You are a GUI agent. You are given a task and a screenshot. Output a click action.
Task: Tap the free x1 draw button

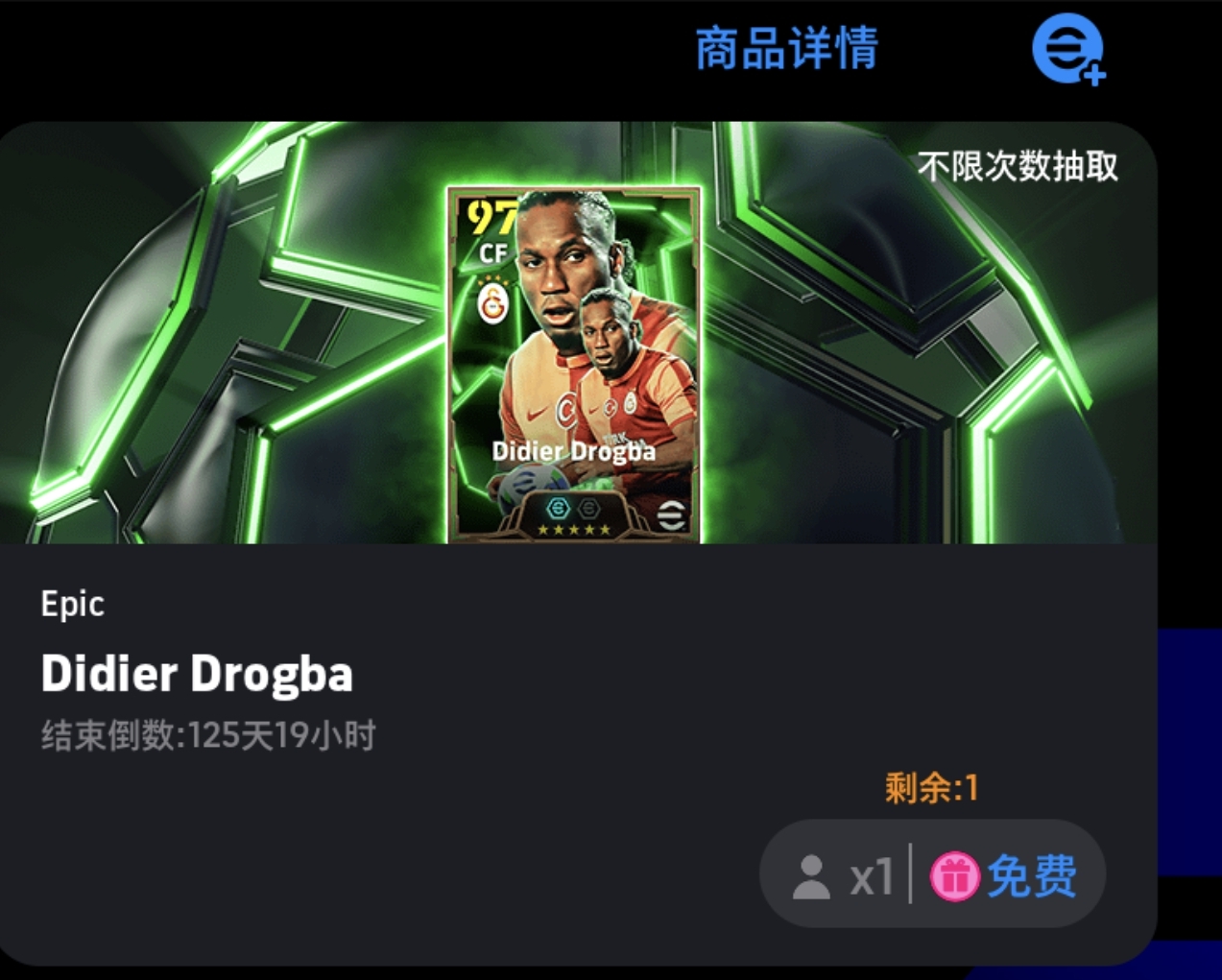(x=932, y=874)
